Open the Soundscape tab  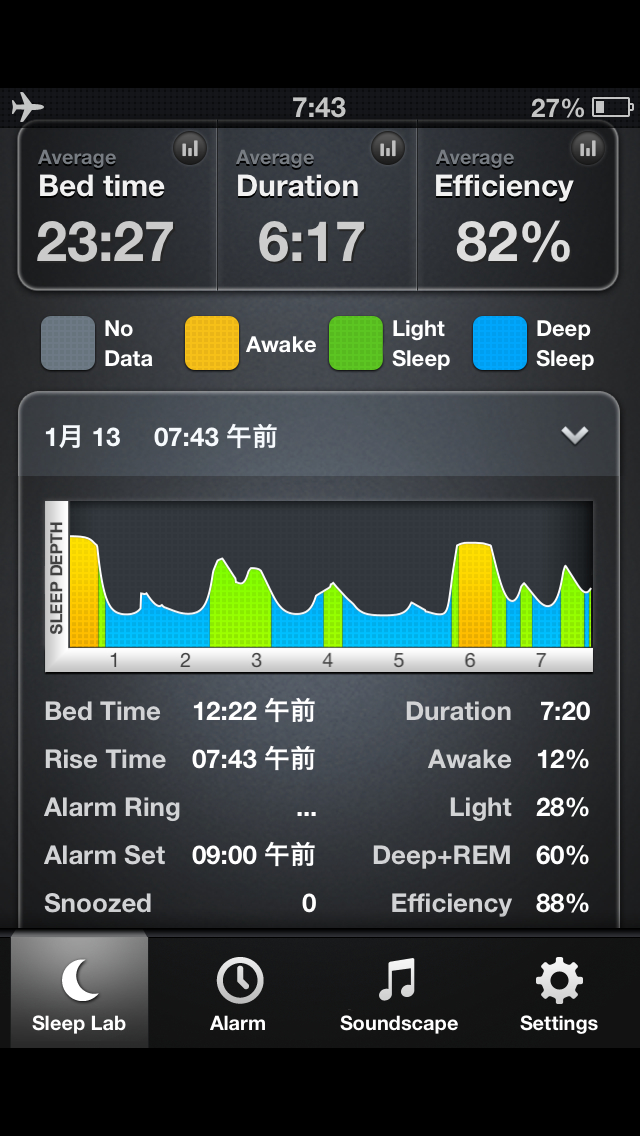398,994
